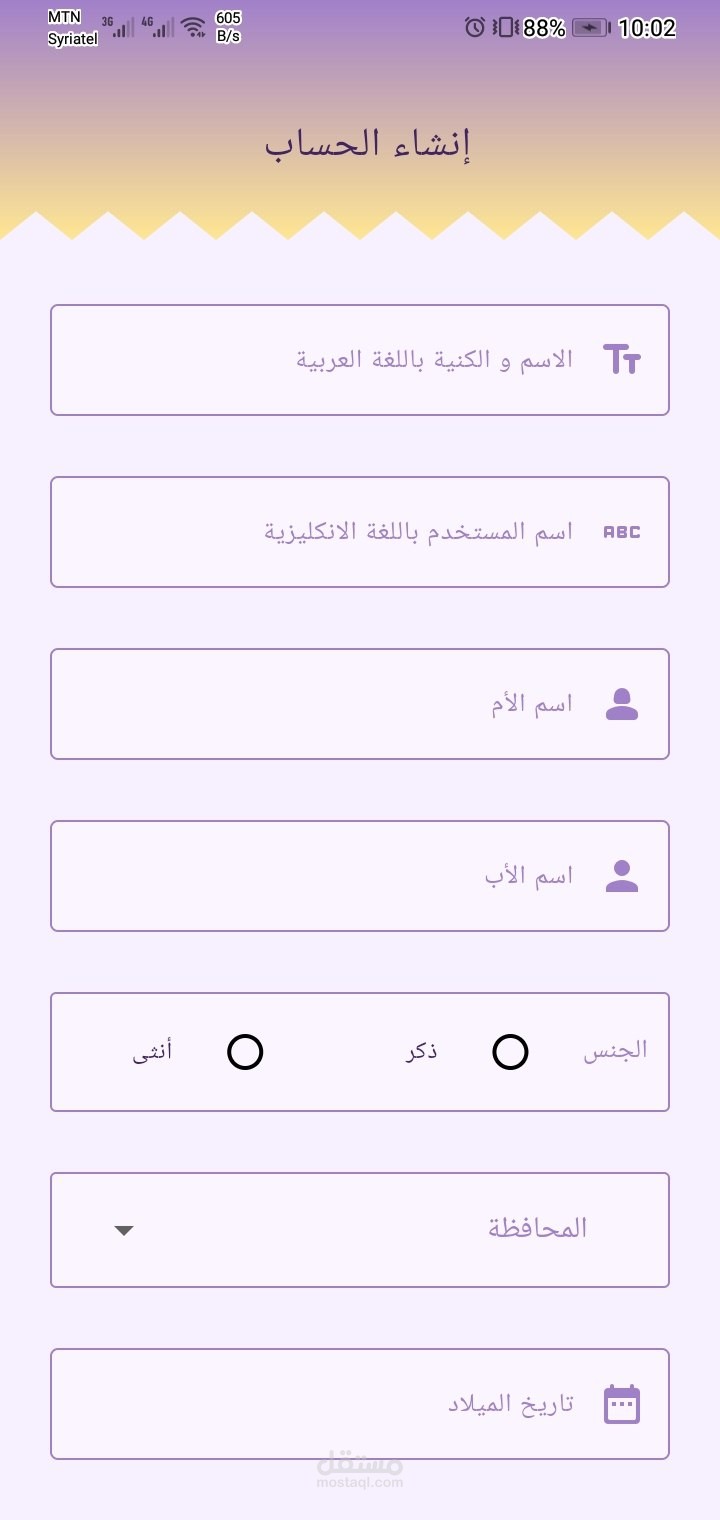
Task: Select the father's name field
Action: pos(360,876)
